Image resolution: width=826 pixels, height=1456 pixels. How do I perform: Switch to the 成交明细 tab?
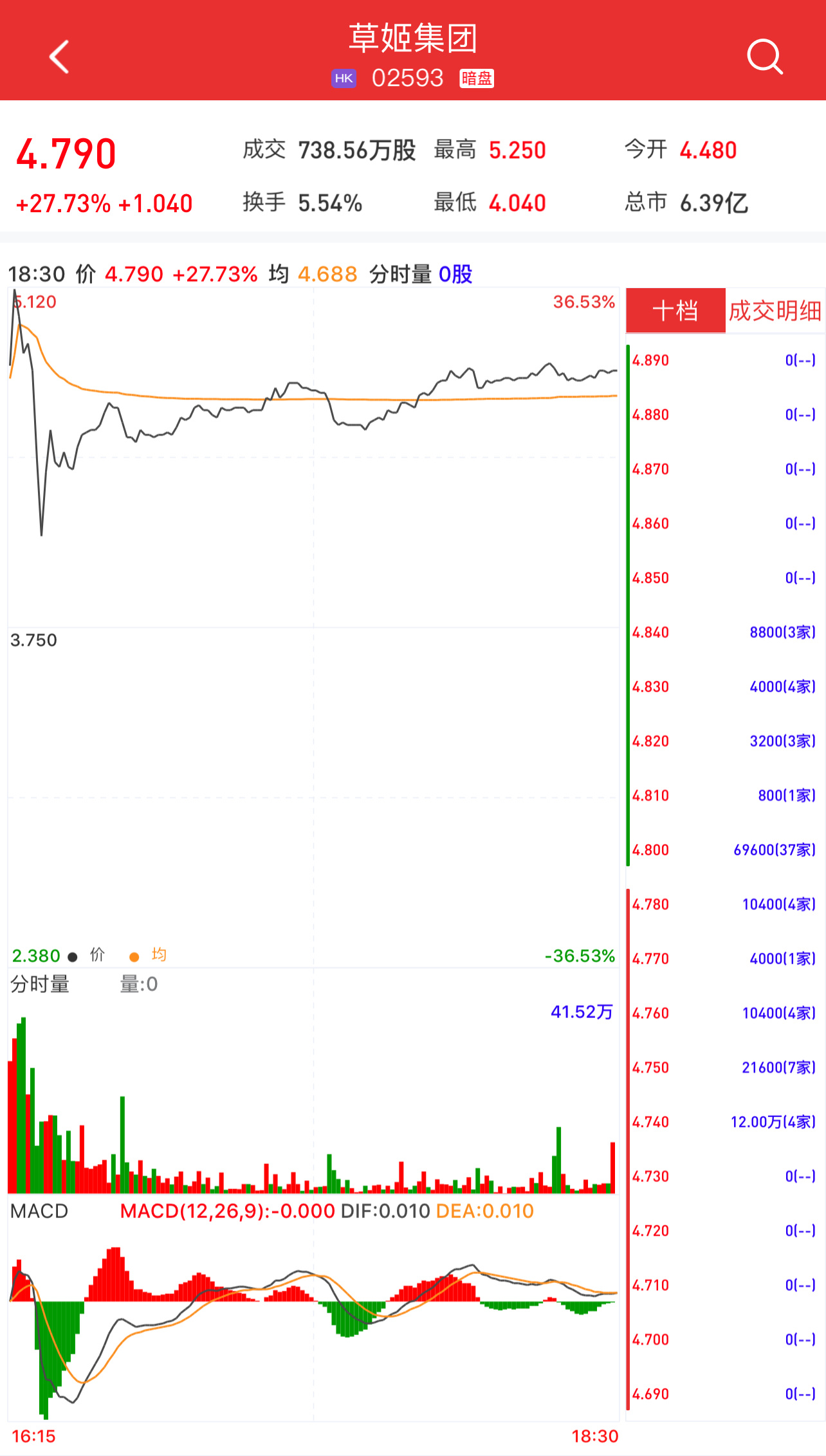[775, 311]
